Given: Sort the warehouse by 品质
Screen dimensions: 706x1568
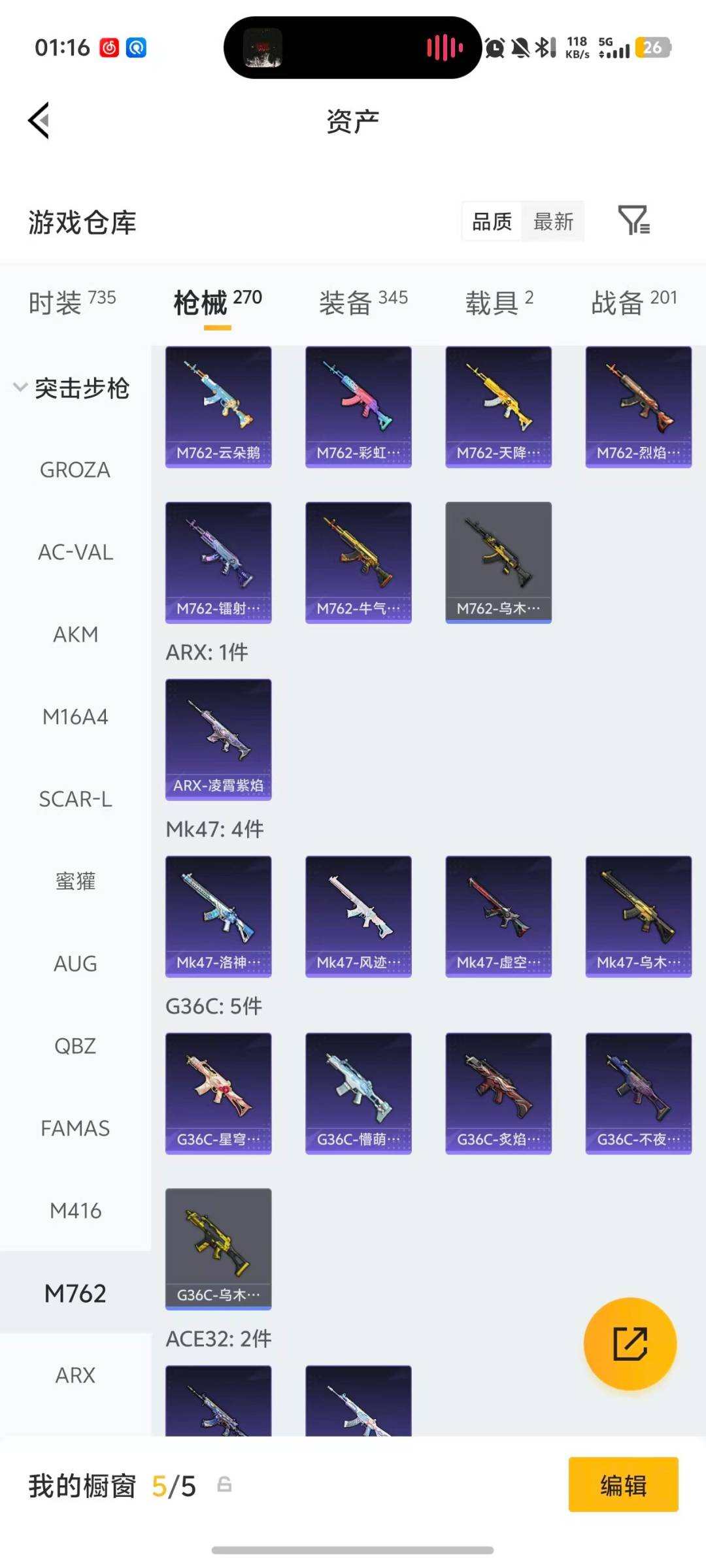Looking at the screenshot, I should (x=492, y=221).
